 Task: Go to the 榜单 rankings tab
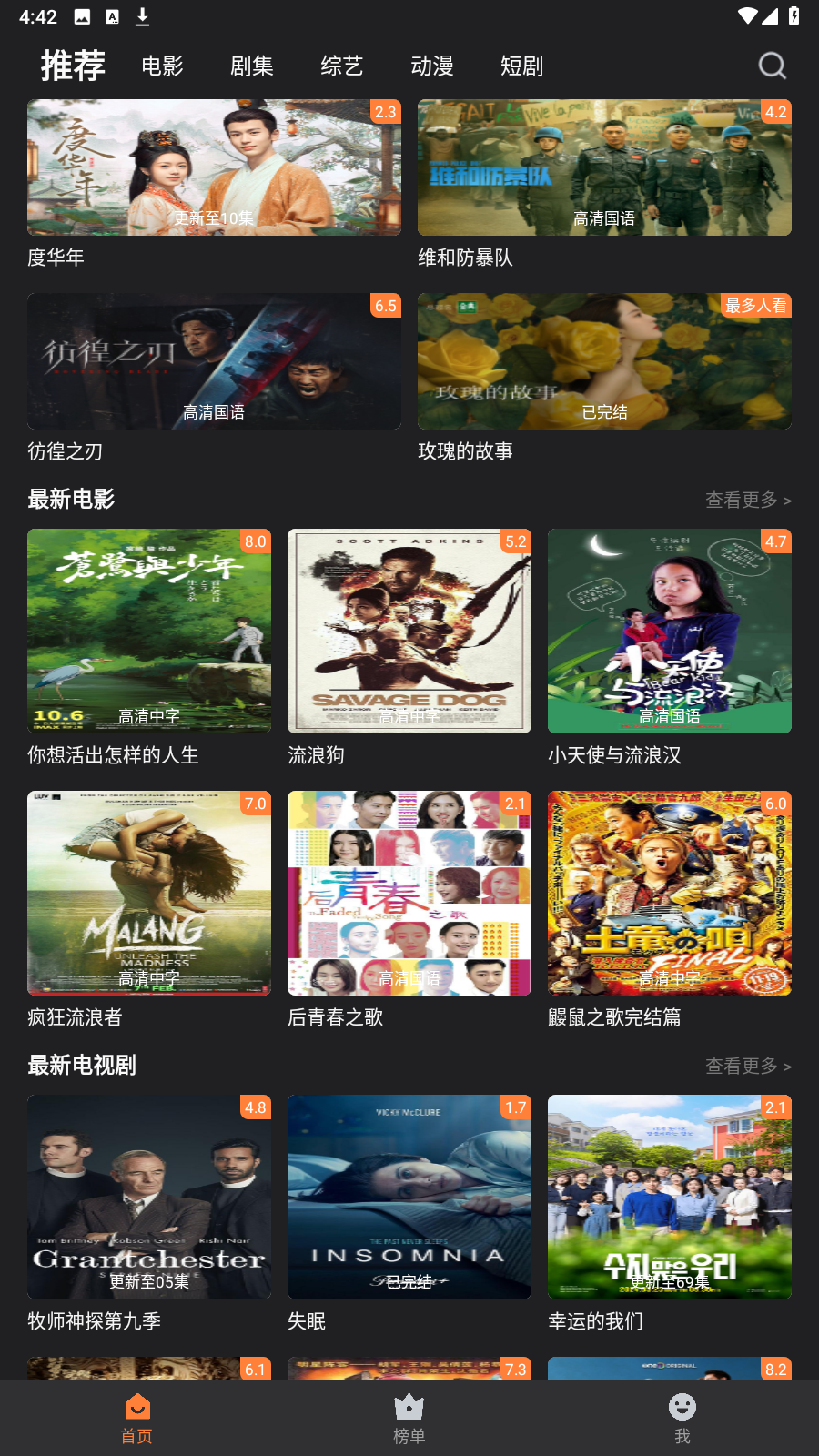point(409,1419)
